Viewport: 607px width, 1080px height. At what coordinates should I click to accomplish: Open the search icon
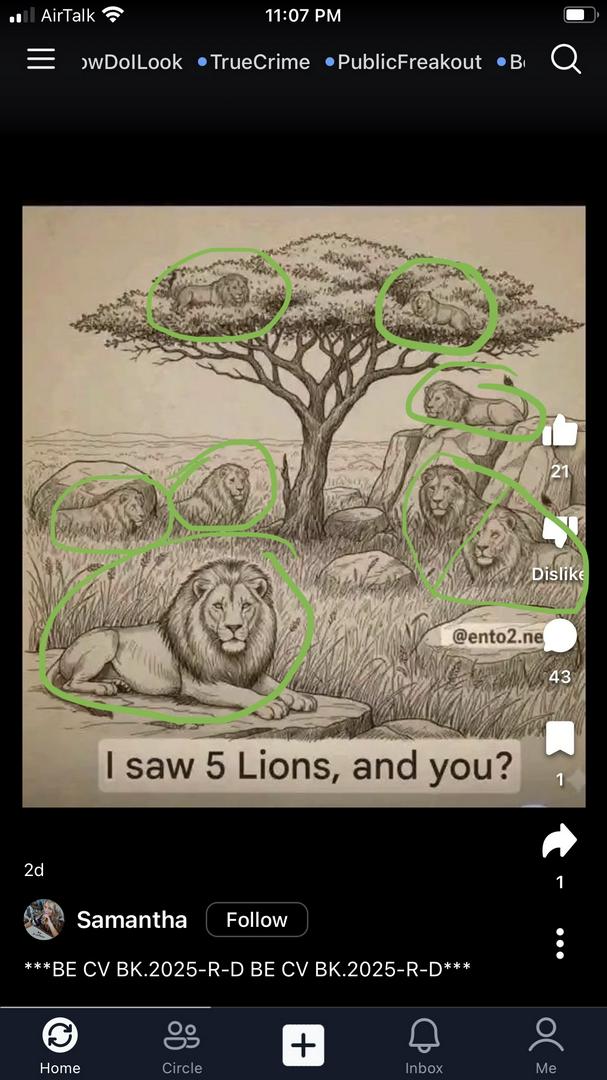(565, 60)
